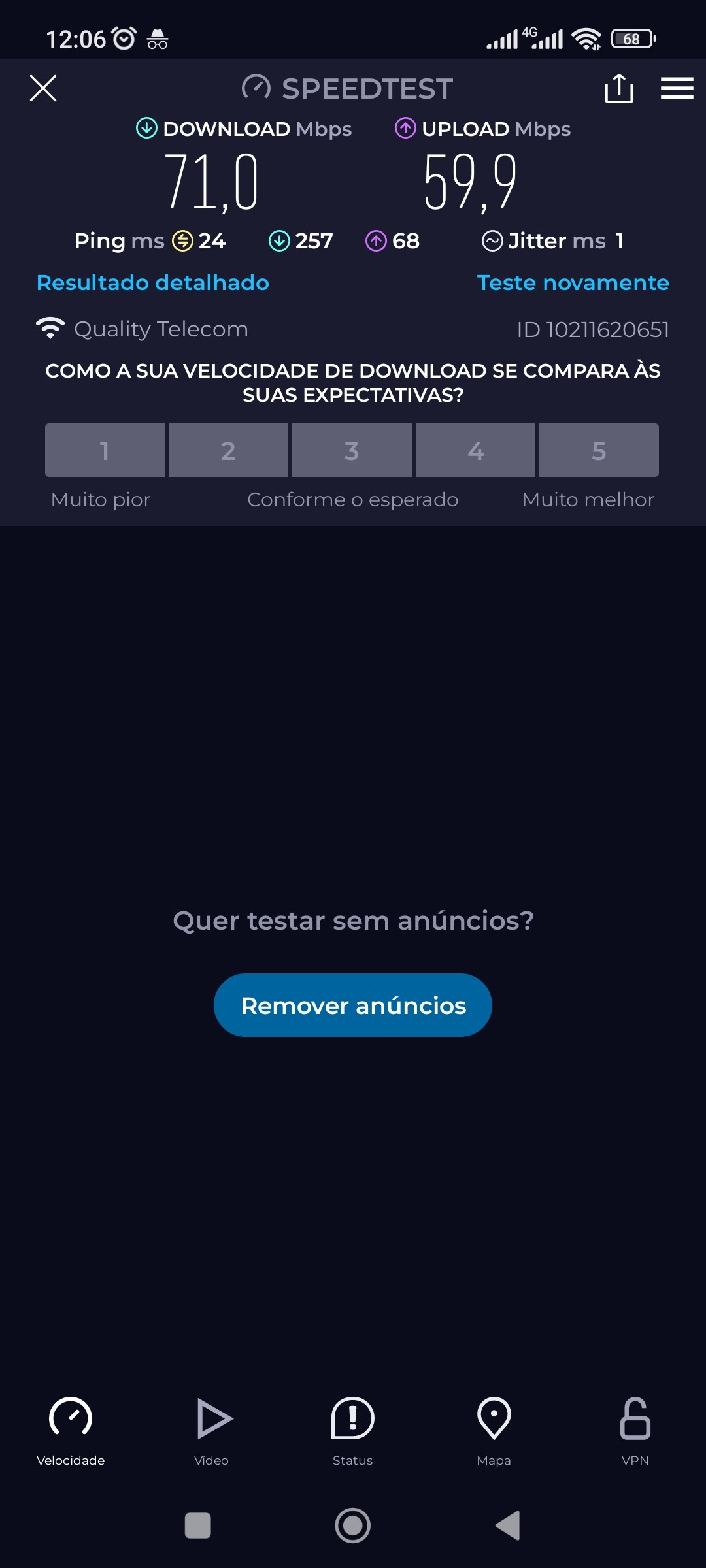Open the VPN tab

[x=635, y=1431]
